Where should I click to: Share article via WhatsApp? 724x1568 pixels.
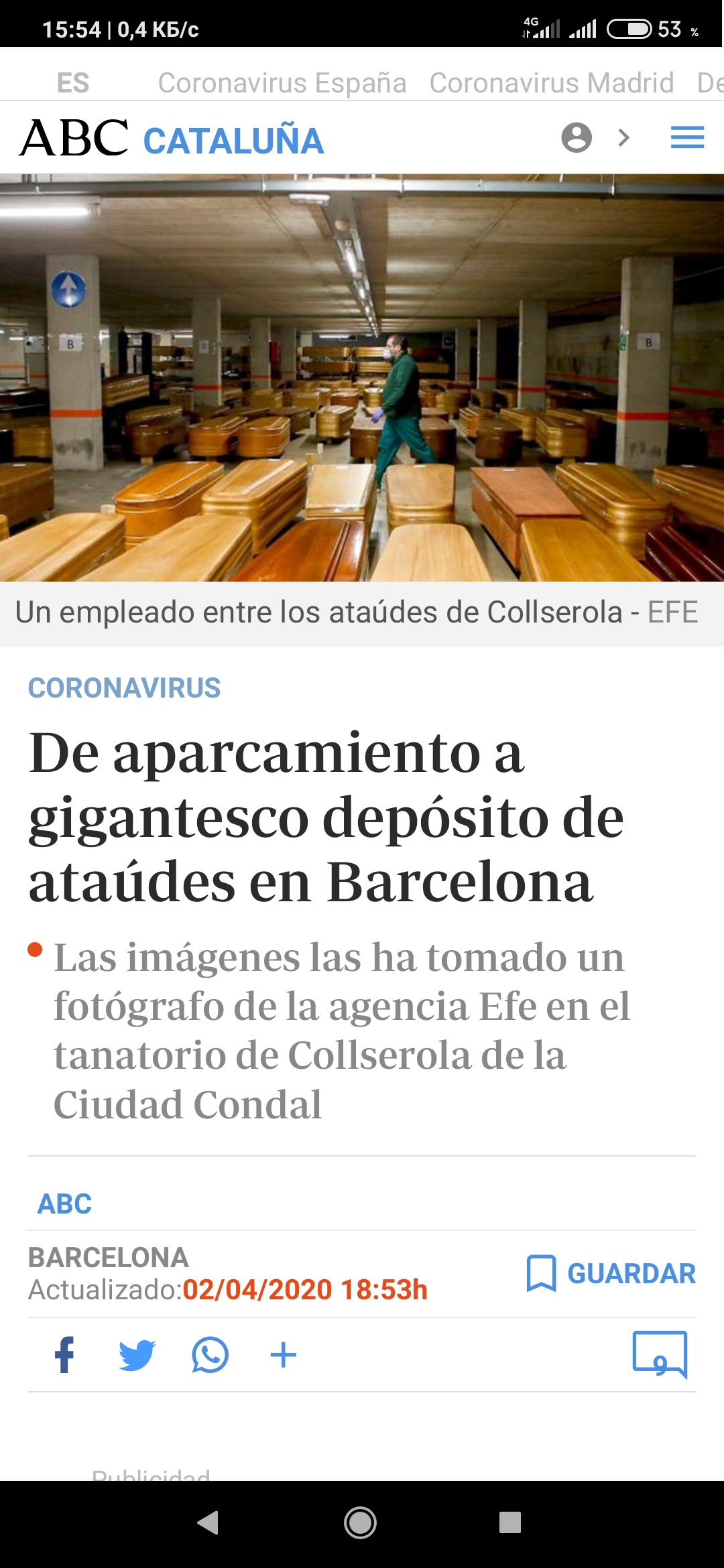210,1355
